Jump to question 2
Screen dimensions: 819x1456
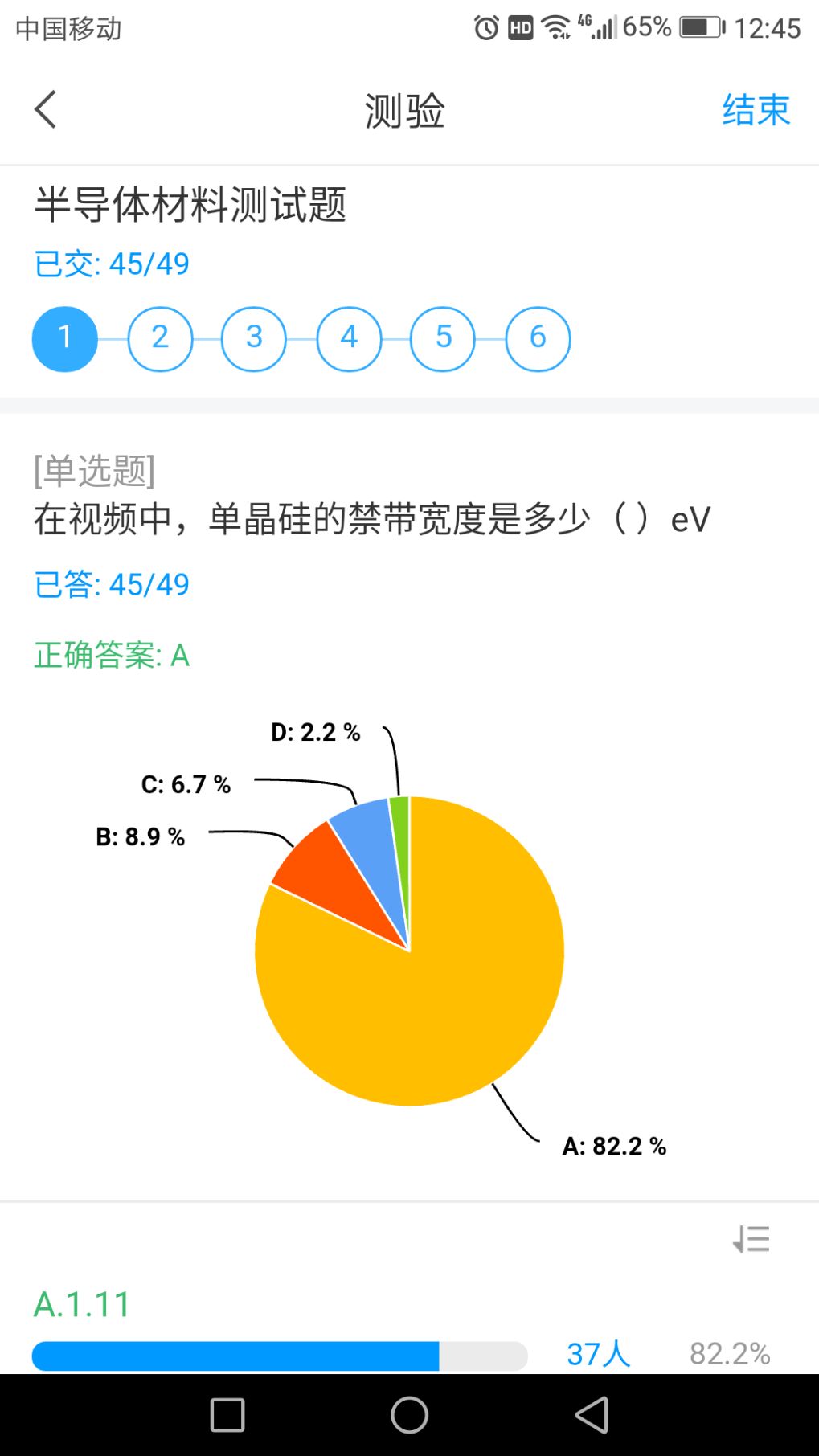click(x=160, y=338)
